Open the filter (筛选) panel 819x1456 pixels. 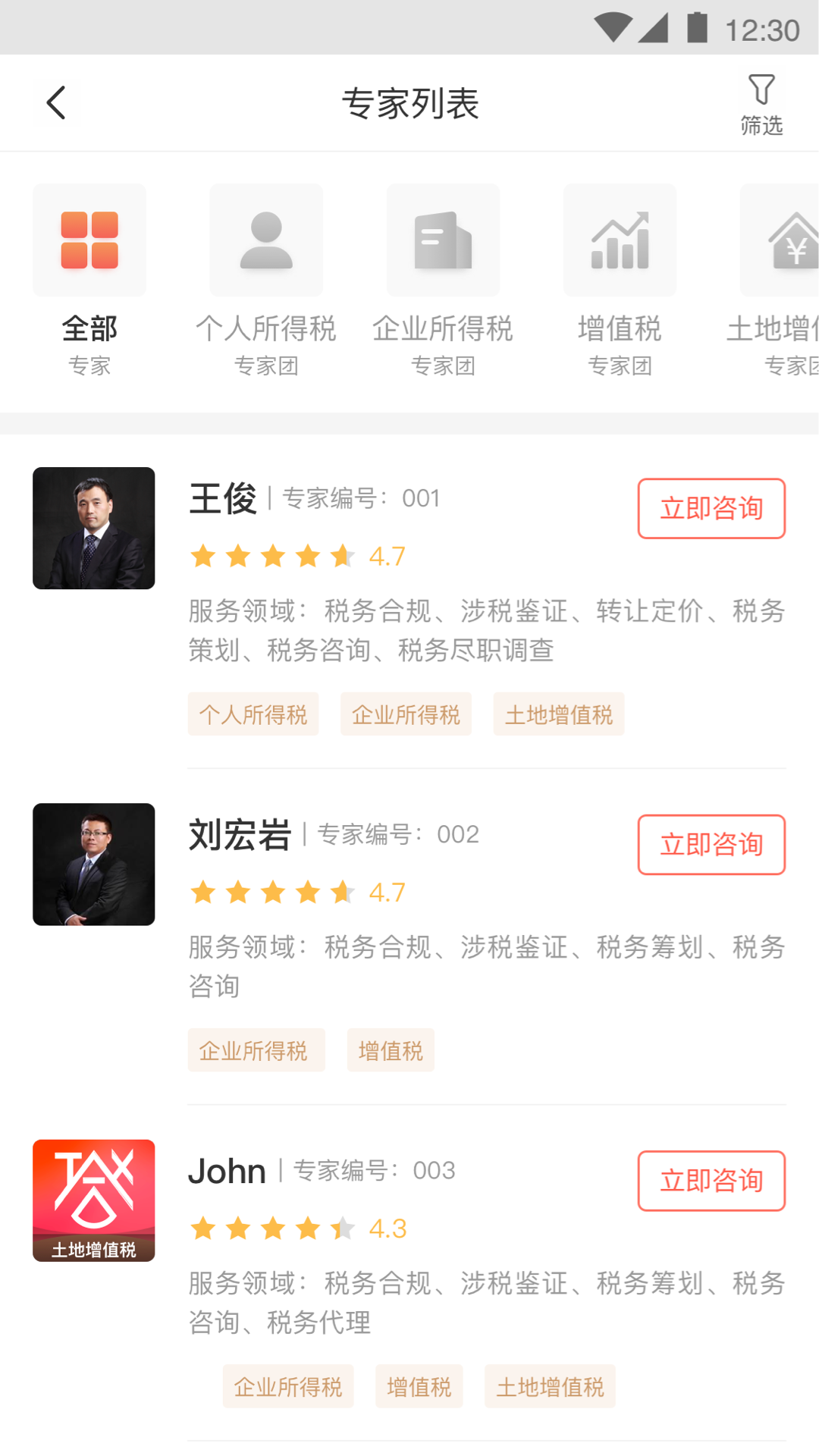click(761, 102)
